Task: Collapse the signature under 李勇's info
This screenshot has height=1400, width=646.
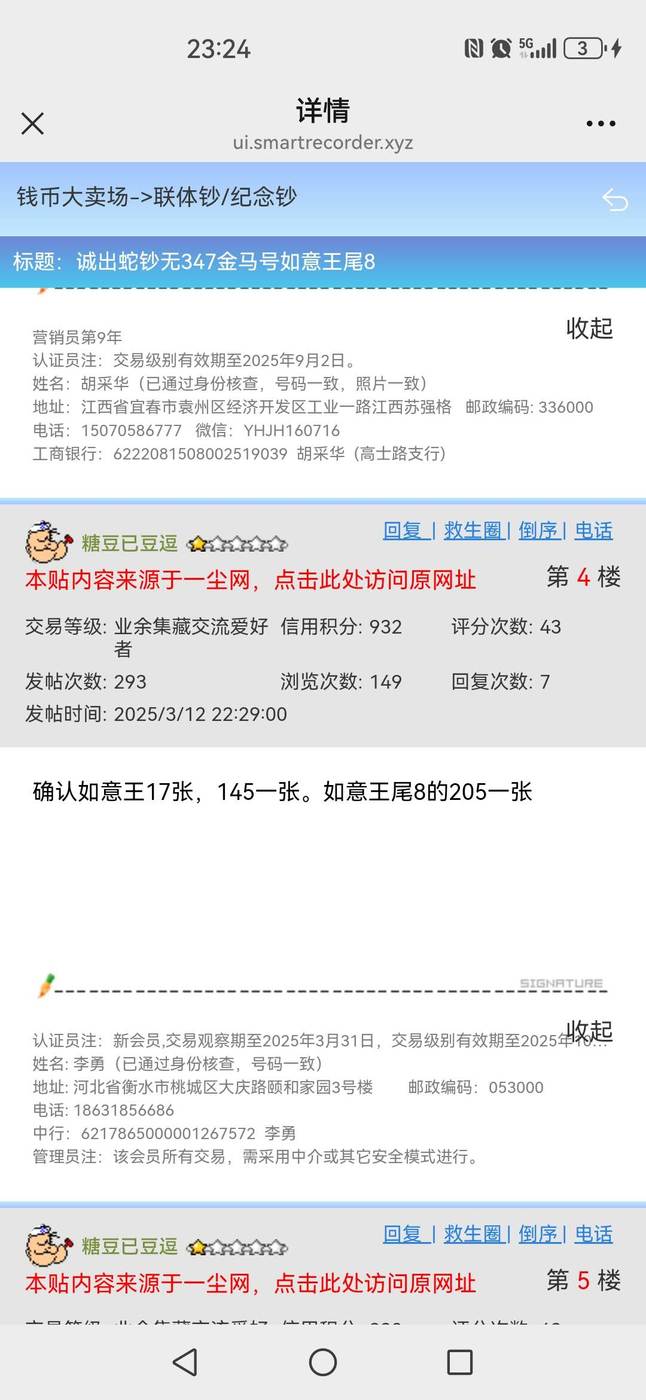Action: pos(589,1031)
